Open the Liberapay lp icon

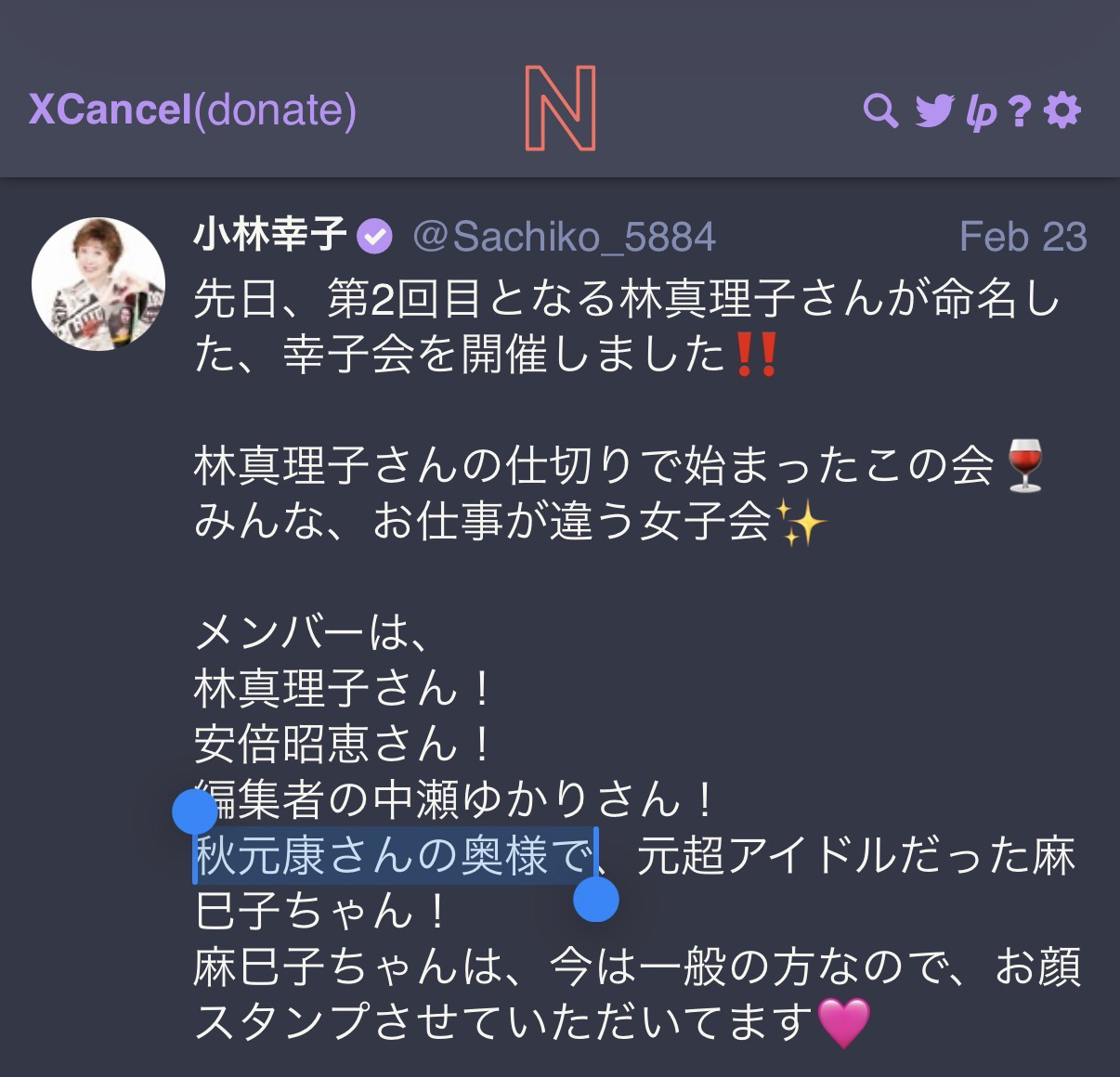click(982, 112)
